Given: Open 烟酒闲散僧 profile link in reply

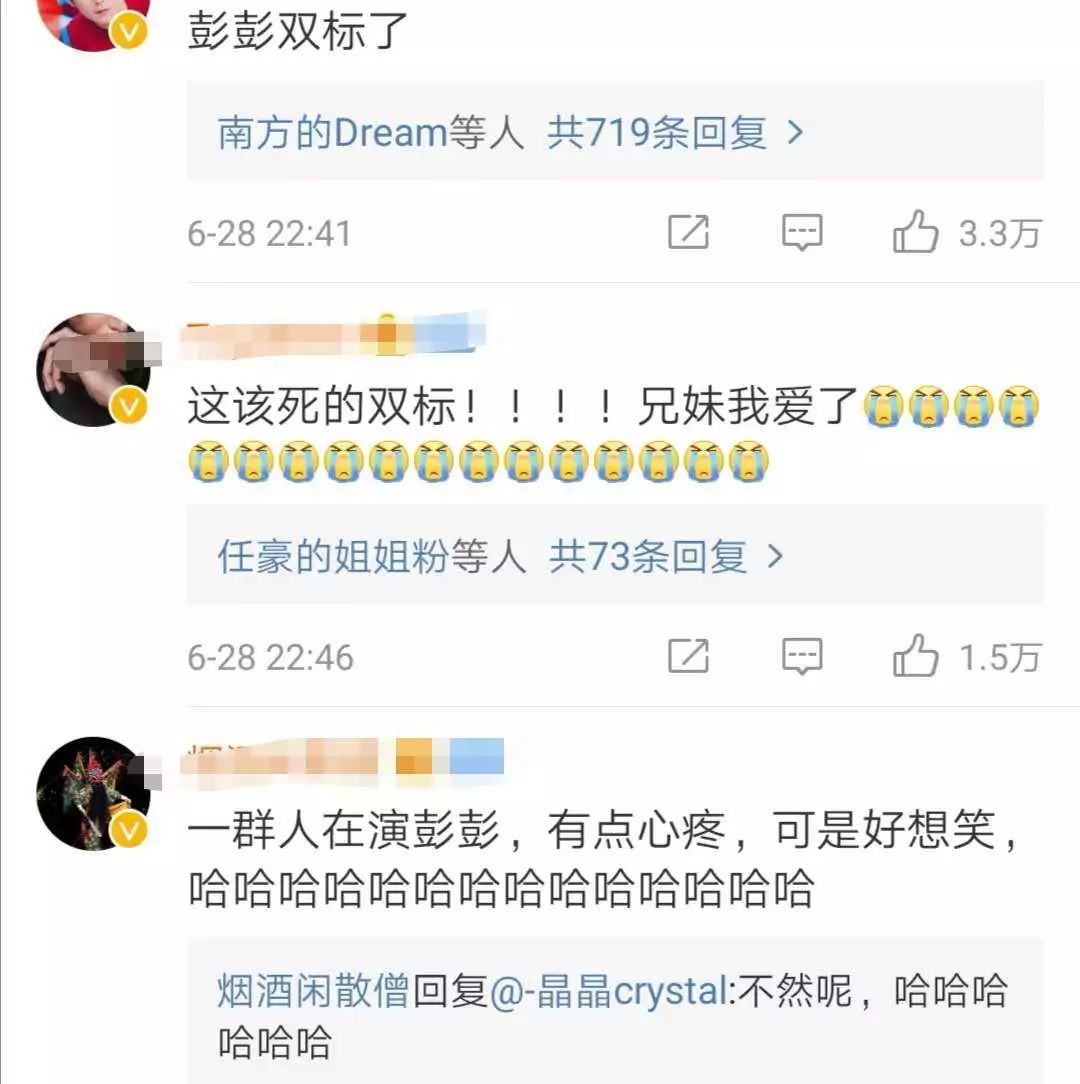Looking at the screenshot, I should 314,992.
